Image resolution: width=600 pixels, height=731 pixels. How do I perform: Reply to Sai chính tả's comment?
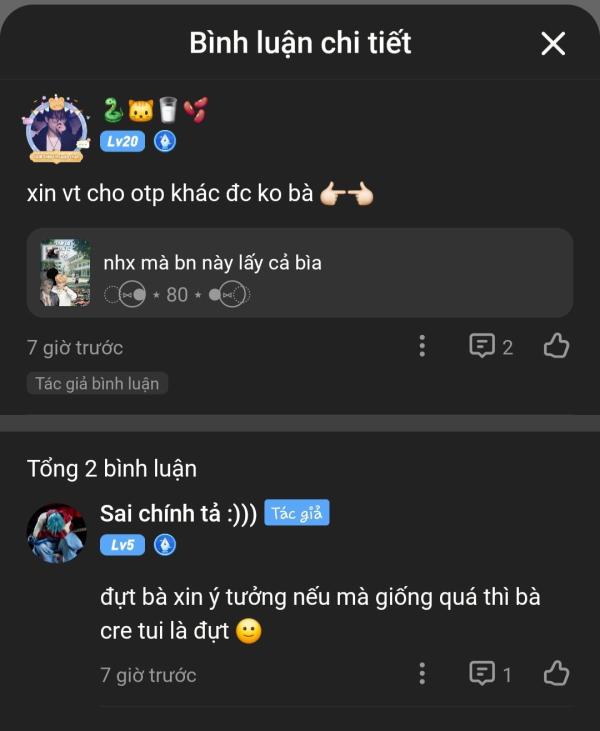[491, 674]
